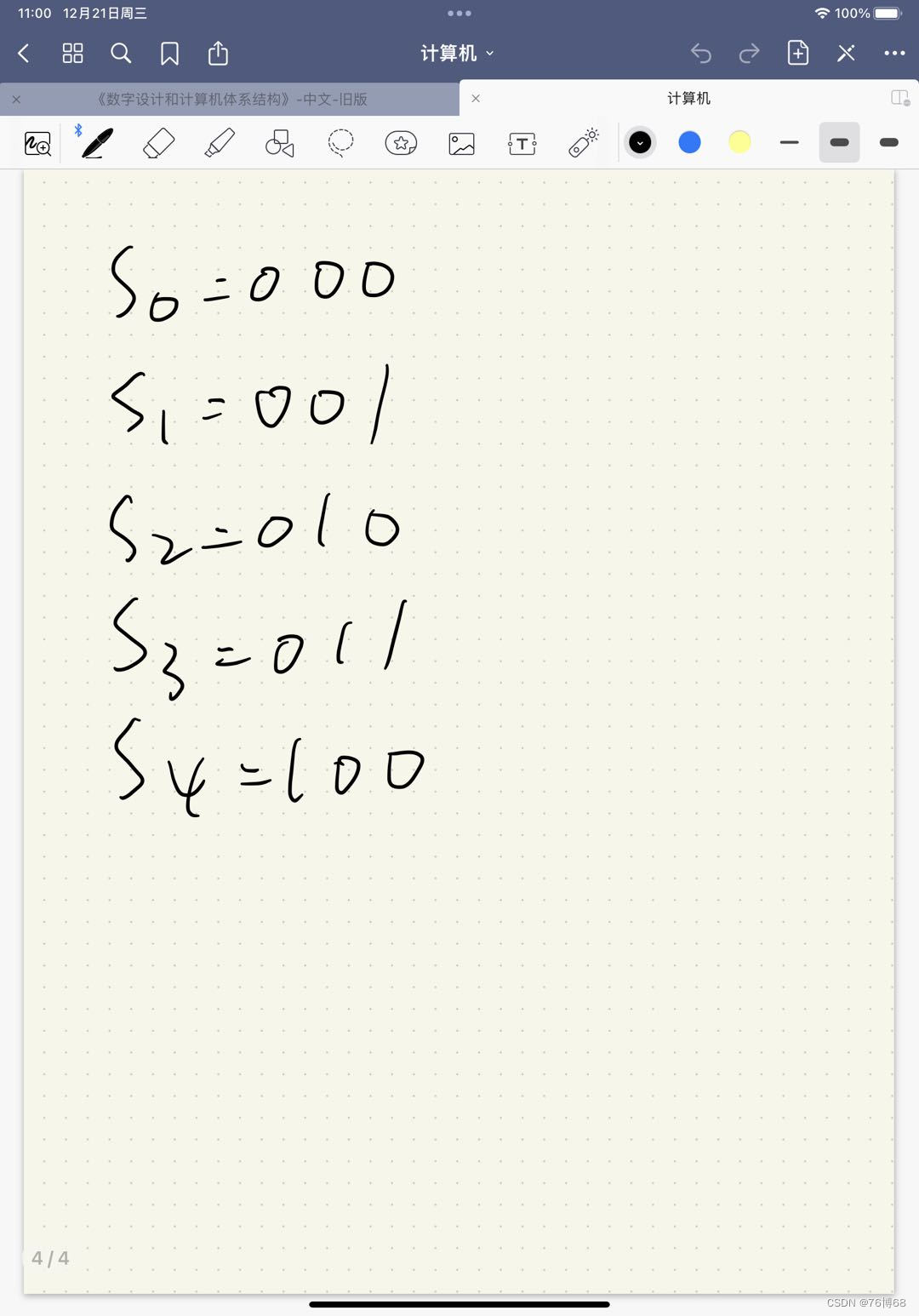Select the highlighter tool

click(220, 143)
